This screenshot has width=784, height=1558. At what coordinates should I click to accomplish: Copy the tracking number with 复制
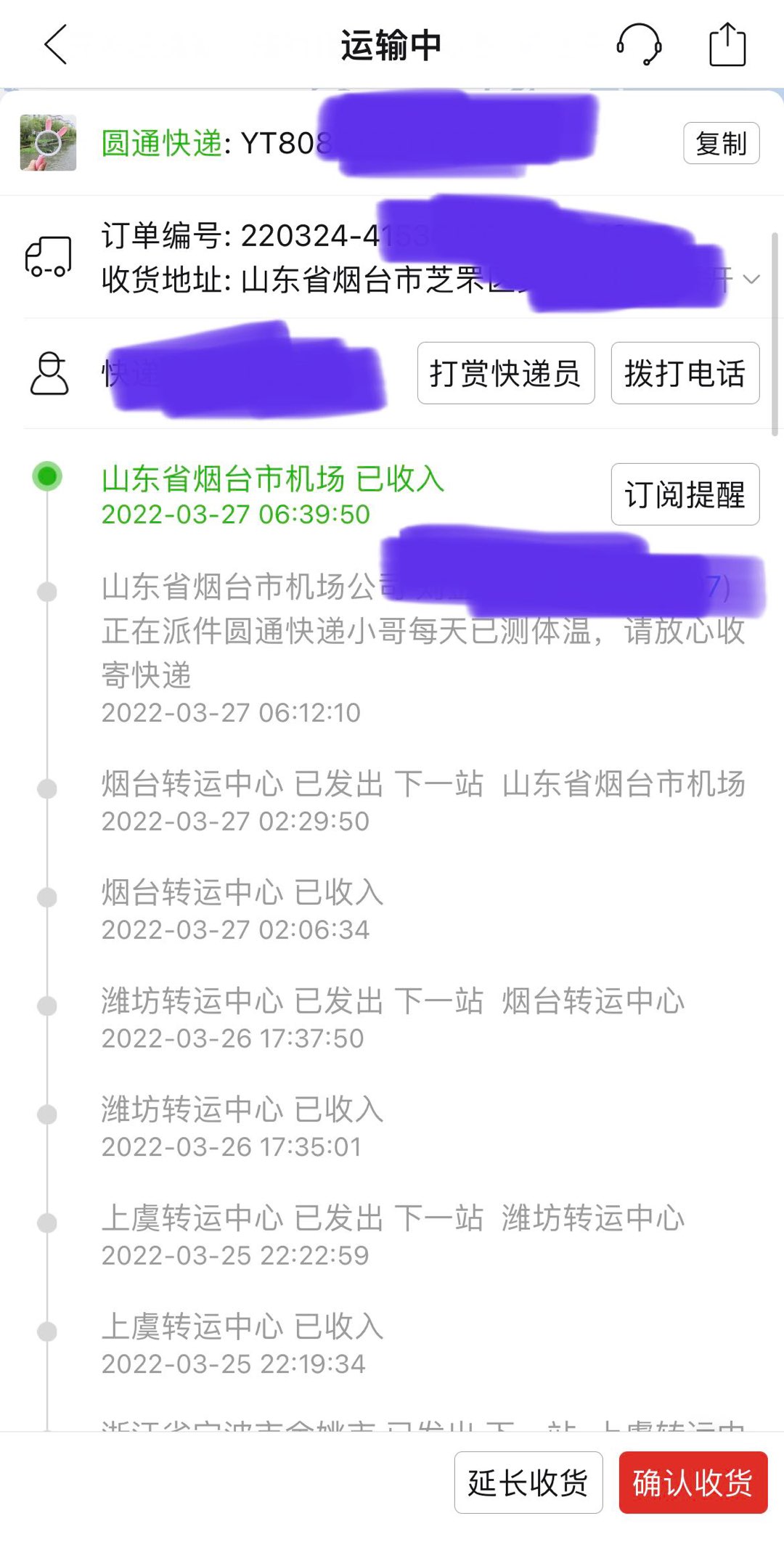(x=721, y=144)
